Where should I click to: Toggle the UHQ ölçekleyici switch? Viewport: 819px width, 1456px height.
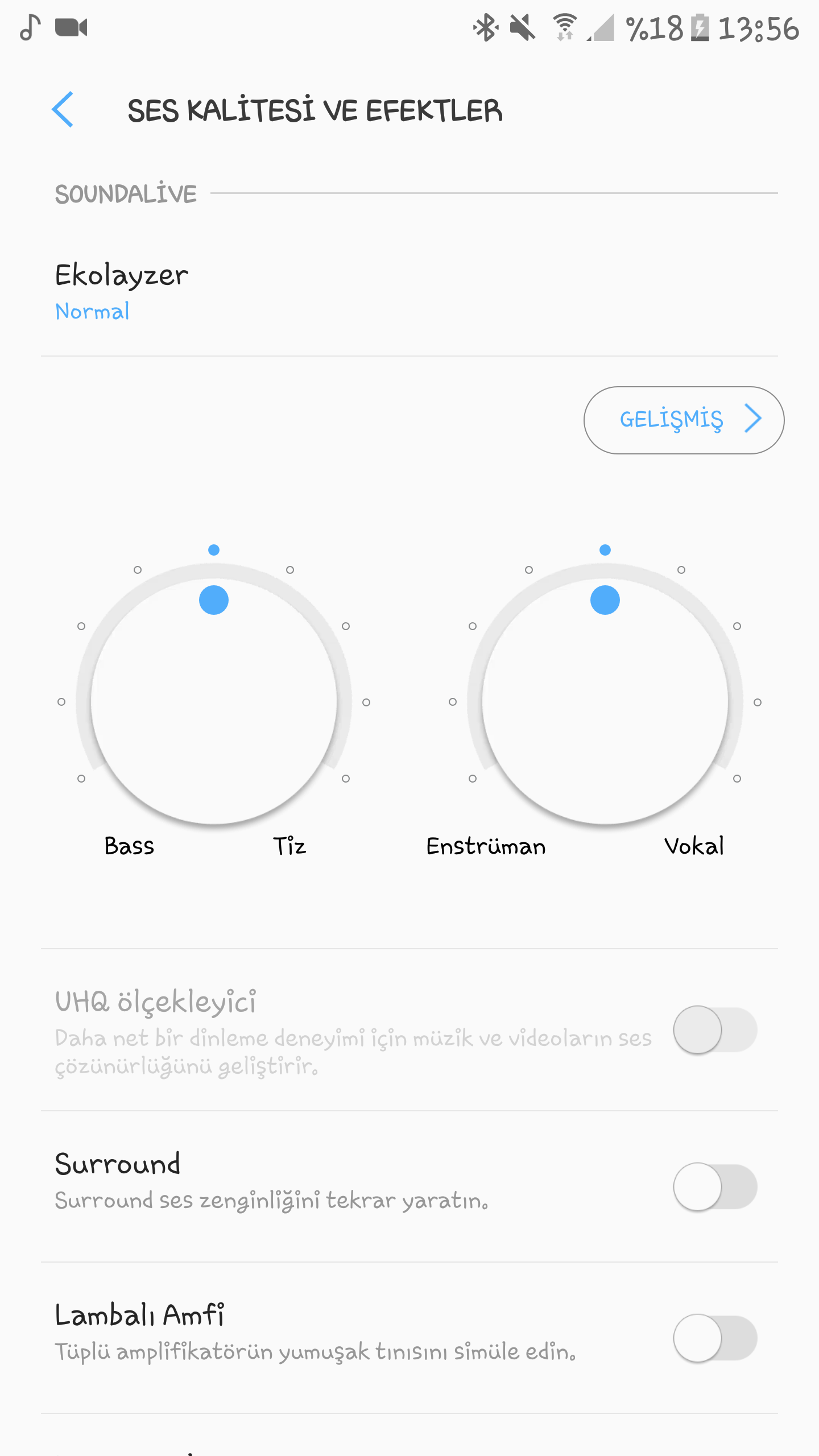[714, 1029]
